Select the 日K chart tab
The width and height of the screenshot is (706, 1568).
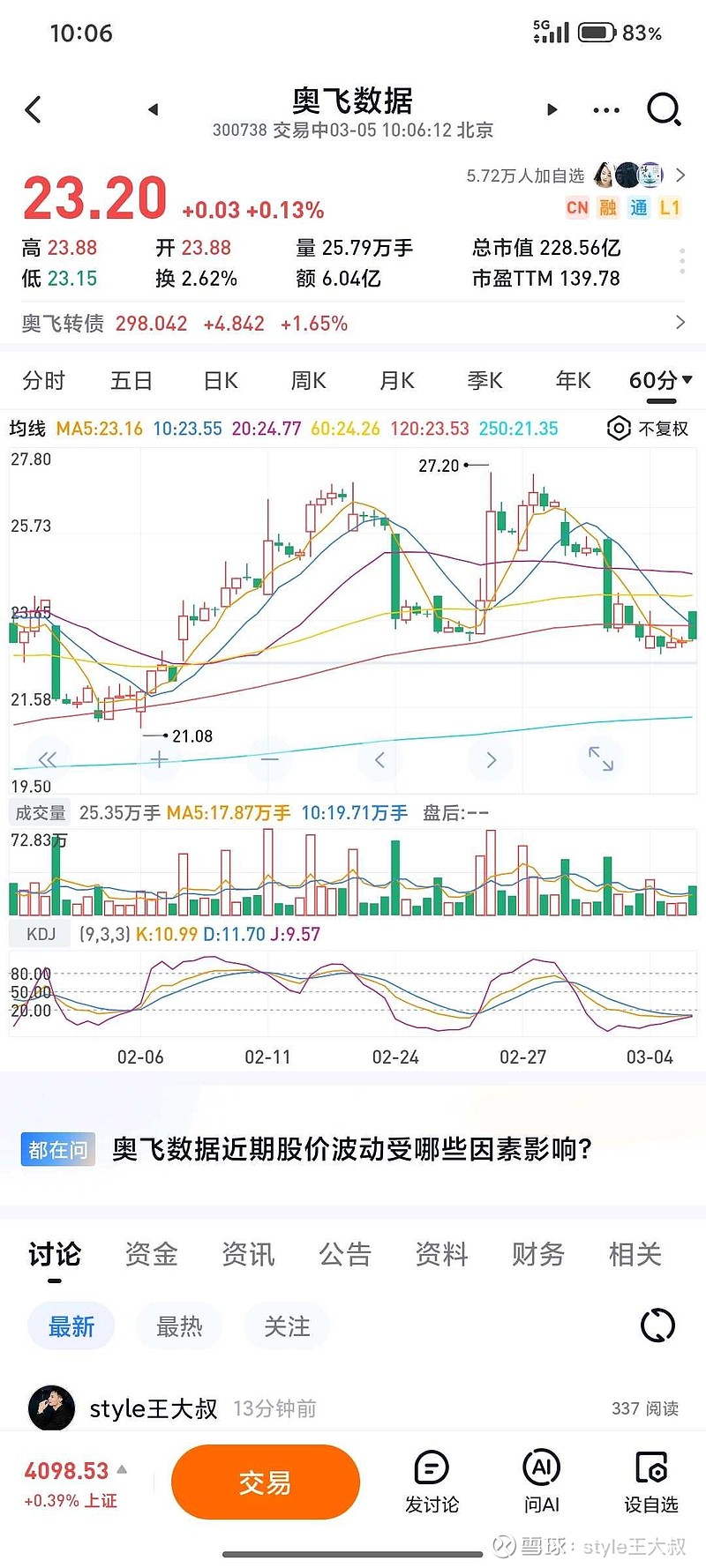tap(221, 381)
